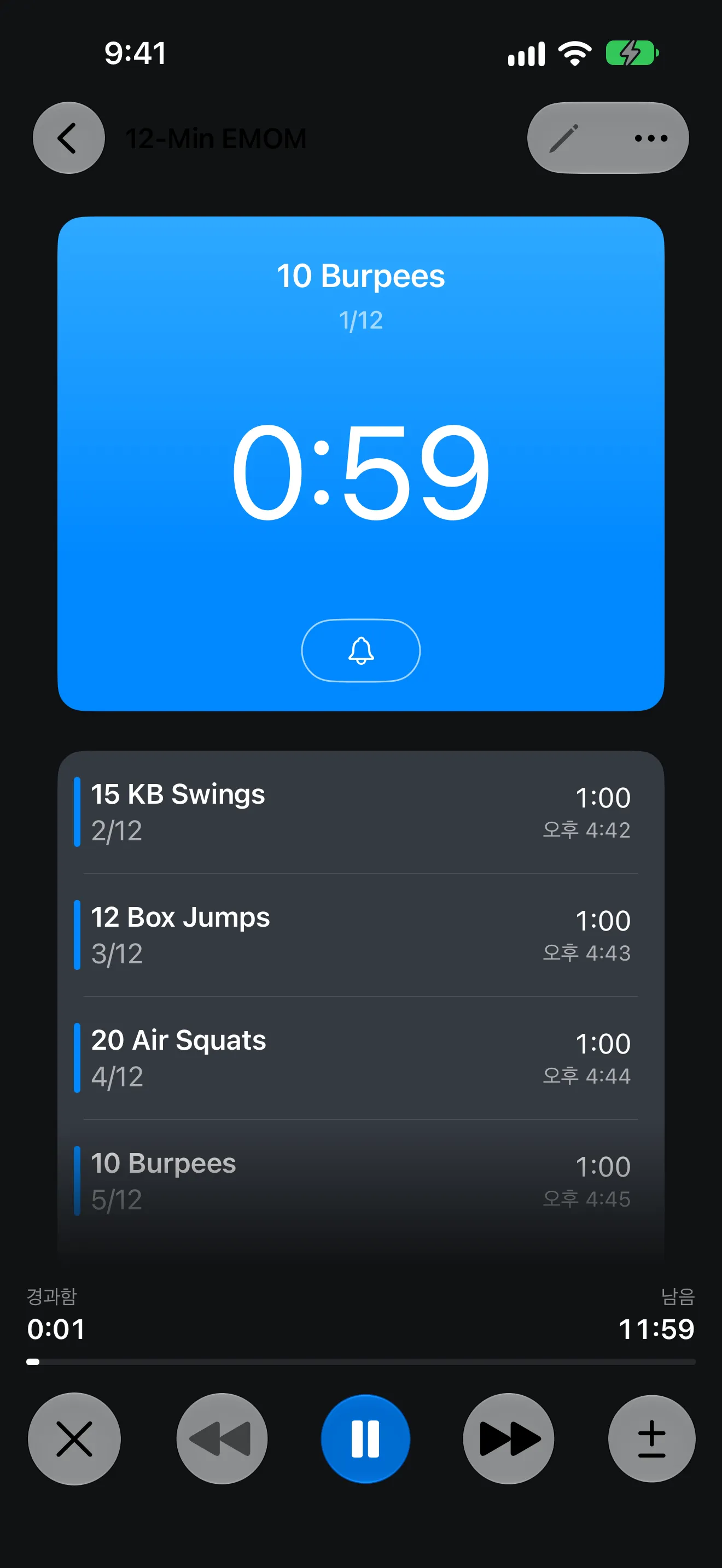Viewport: 722px width, 1568px height.
Task: Edit the timer with the pencil icon
Action: pos(564,138)
